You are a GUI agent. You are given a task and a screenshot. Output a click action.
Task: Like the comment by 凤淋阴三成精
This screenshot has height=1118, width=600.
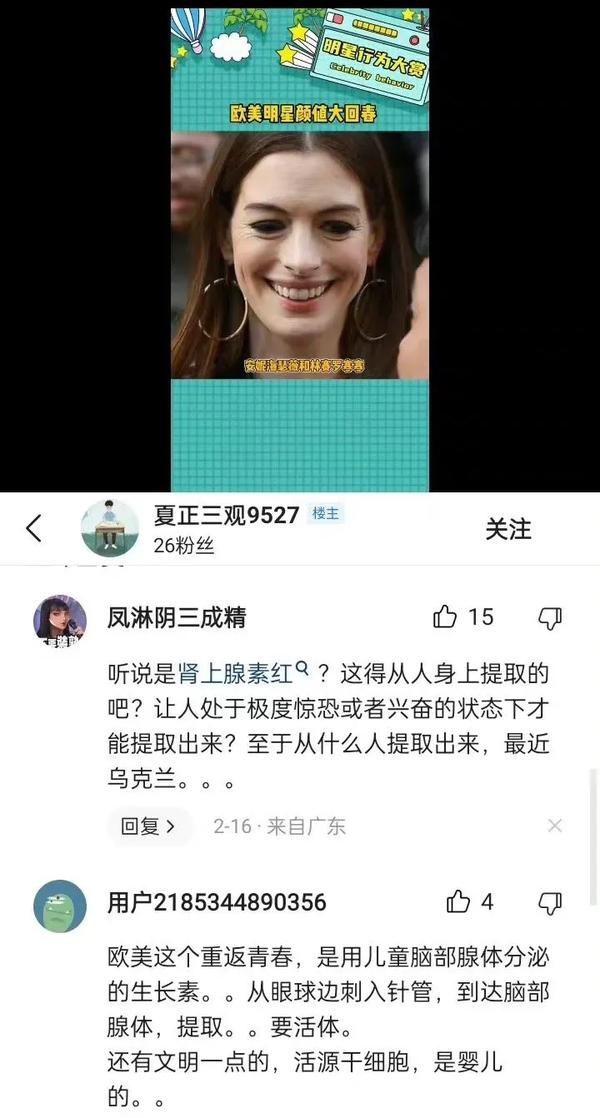coord(446,617)
